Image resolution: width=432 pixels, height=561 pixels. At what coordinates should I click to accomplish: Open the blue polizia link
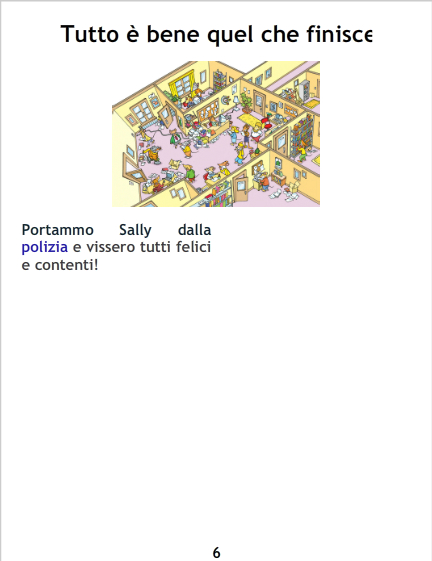click(x=45, y=248)
